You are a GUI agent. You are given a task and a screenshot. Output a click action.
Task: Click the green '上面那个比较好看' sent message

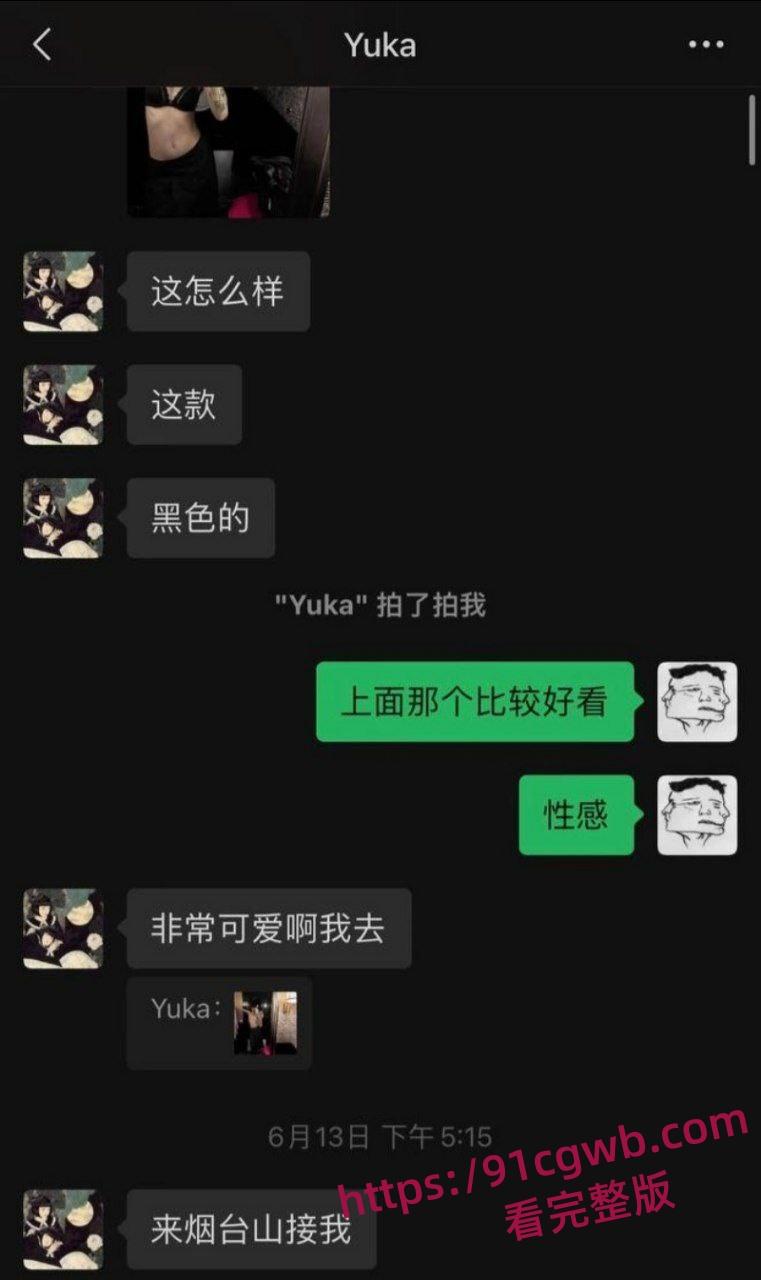pos(475,702)
